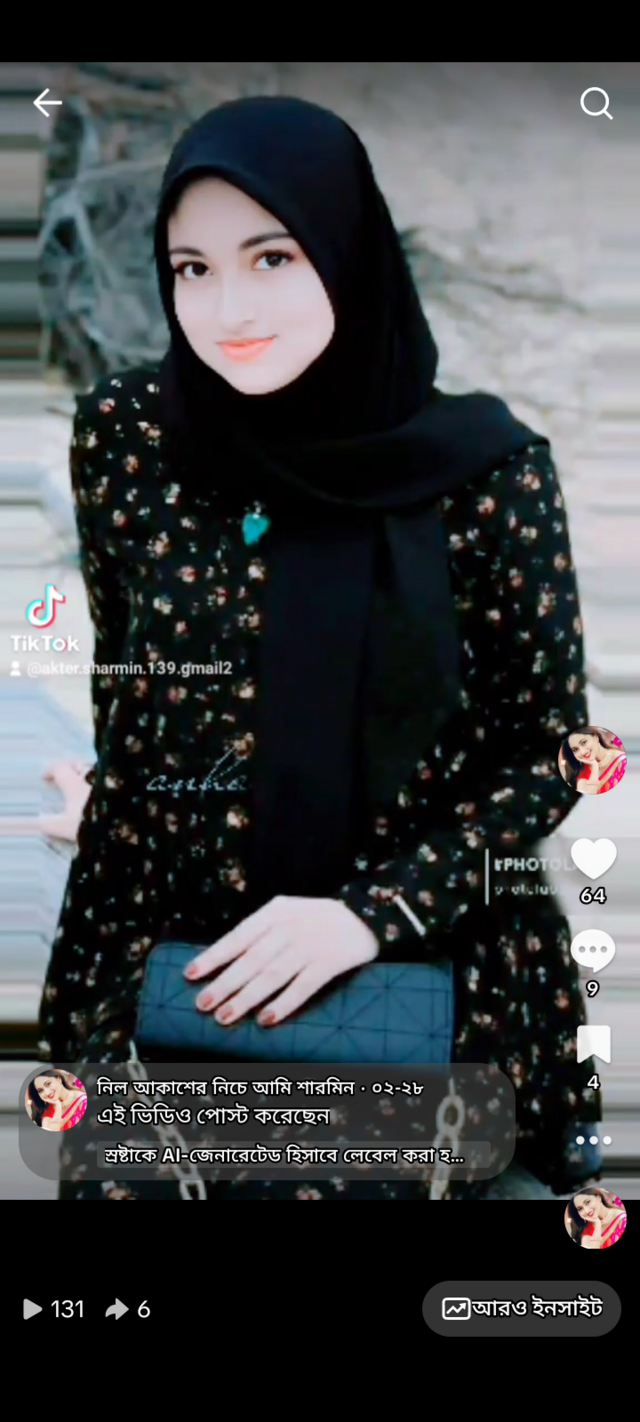Bookmark this video
Image resolution: width=640 pixels, height=1422 pixels.
coord(593,1045)
